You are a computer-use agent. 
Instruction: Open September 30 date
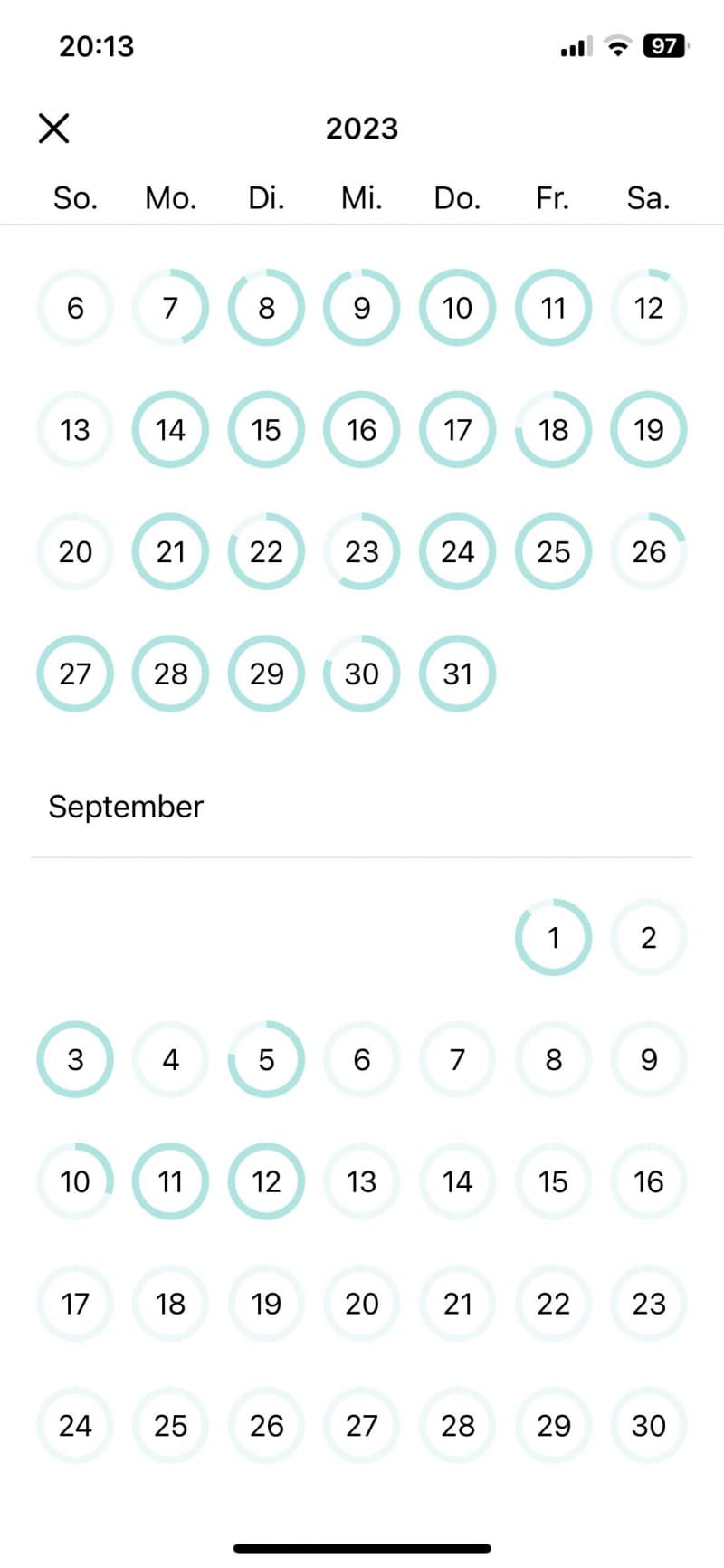pos(649,1426)
